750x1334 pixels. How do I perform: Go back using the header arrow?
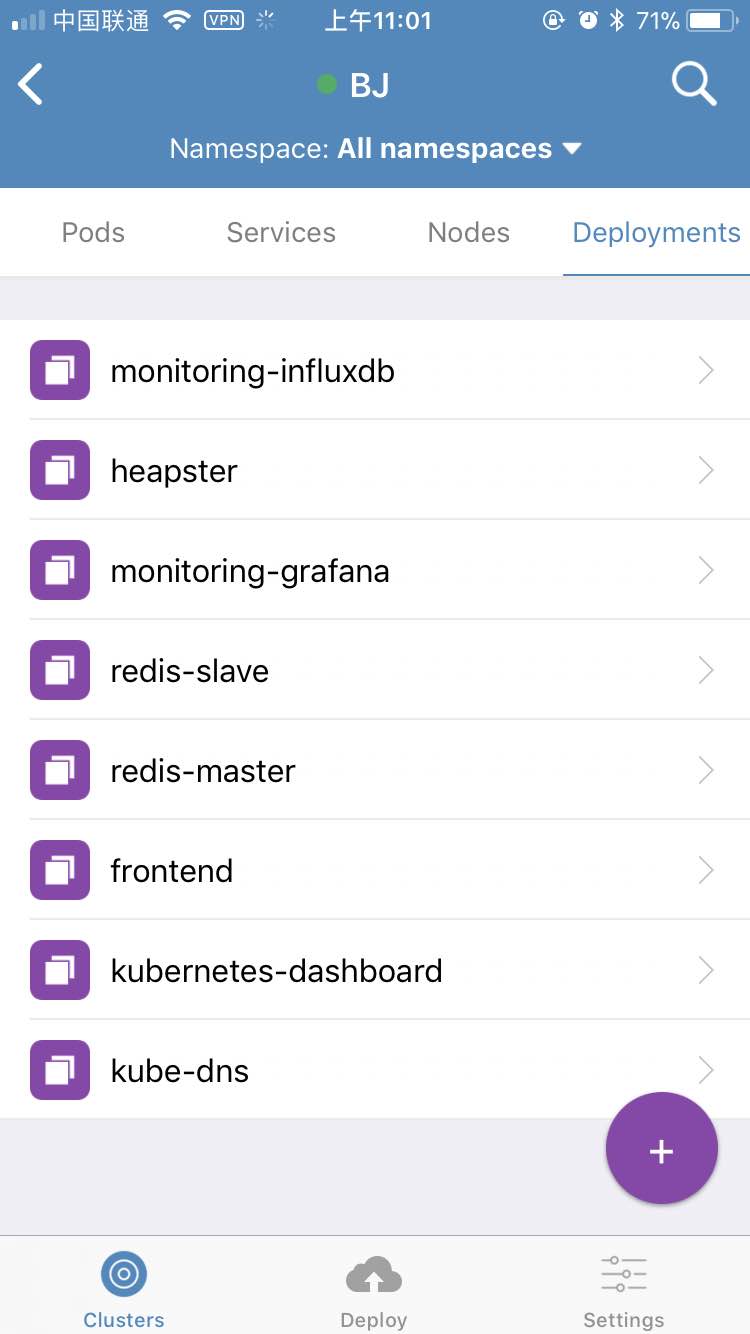click(x=32, y=85)
